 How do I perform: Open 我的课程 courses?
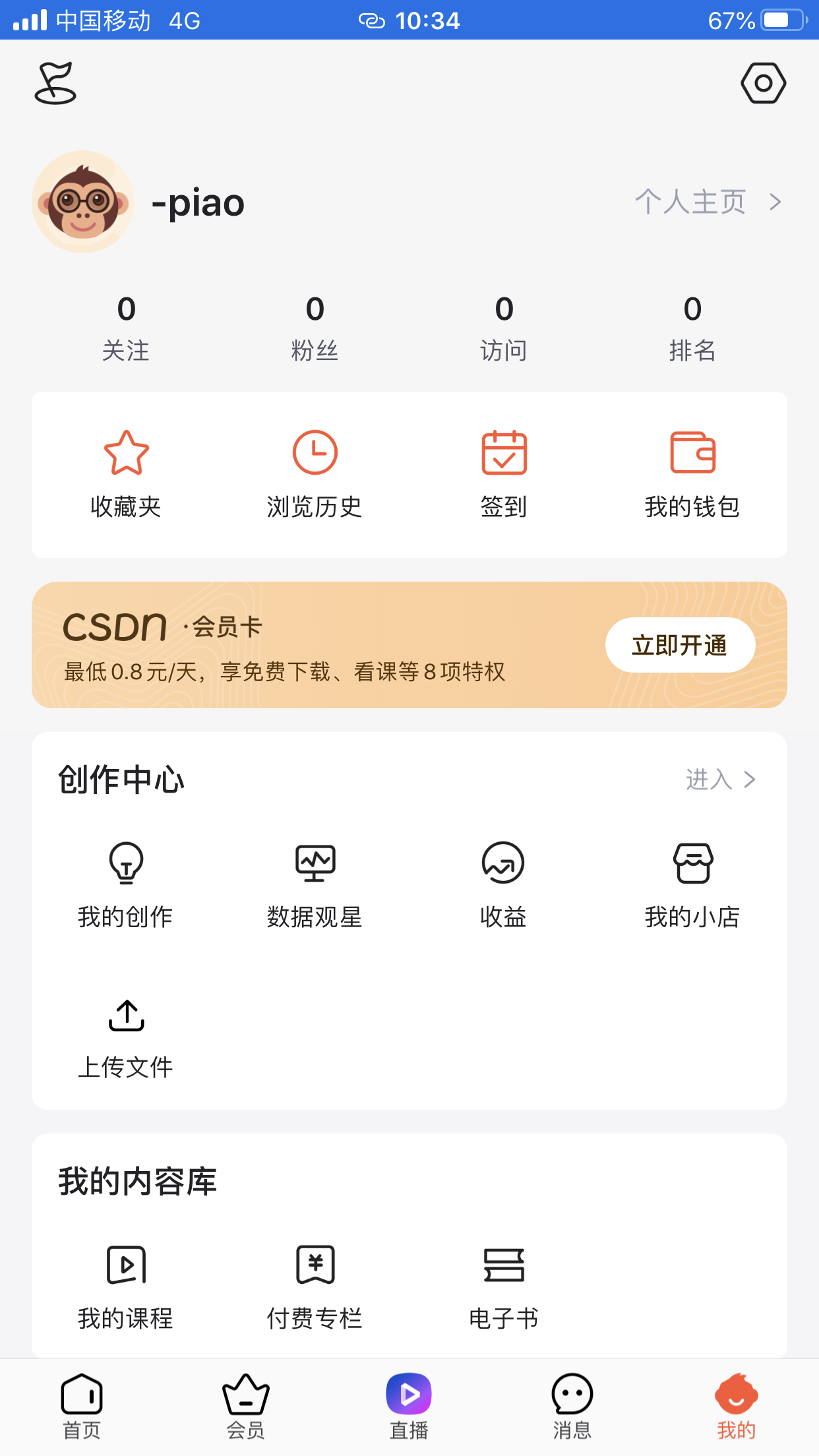[x=126, y=1286]
